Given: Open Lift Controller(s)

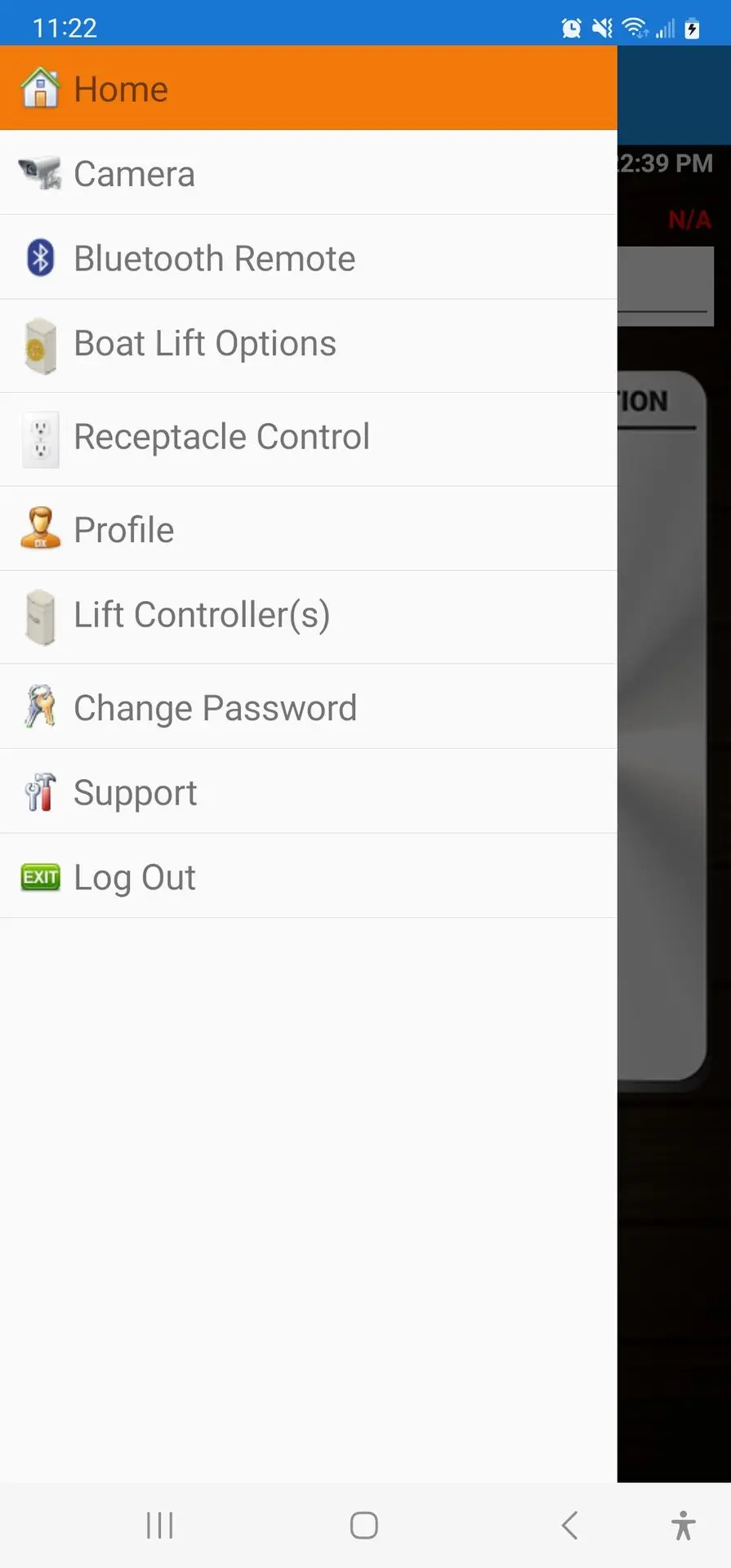Looking at the screenshot, I should 309,617.
